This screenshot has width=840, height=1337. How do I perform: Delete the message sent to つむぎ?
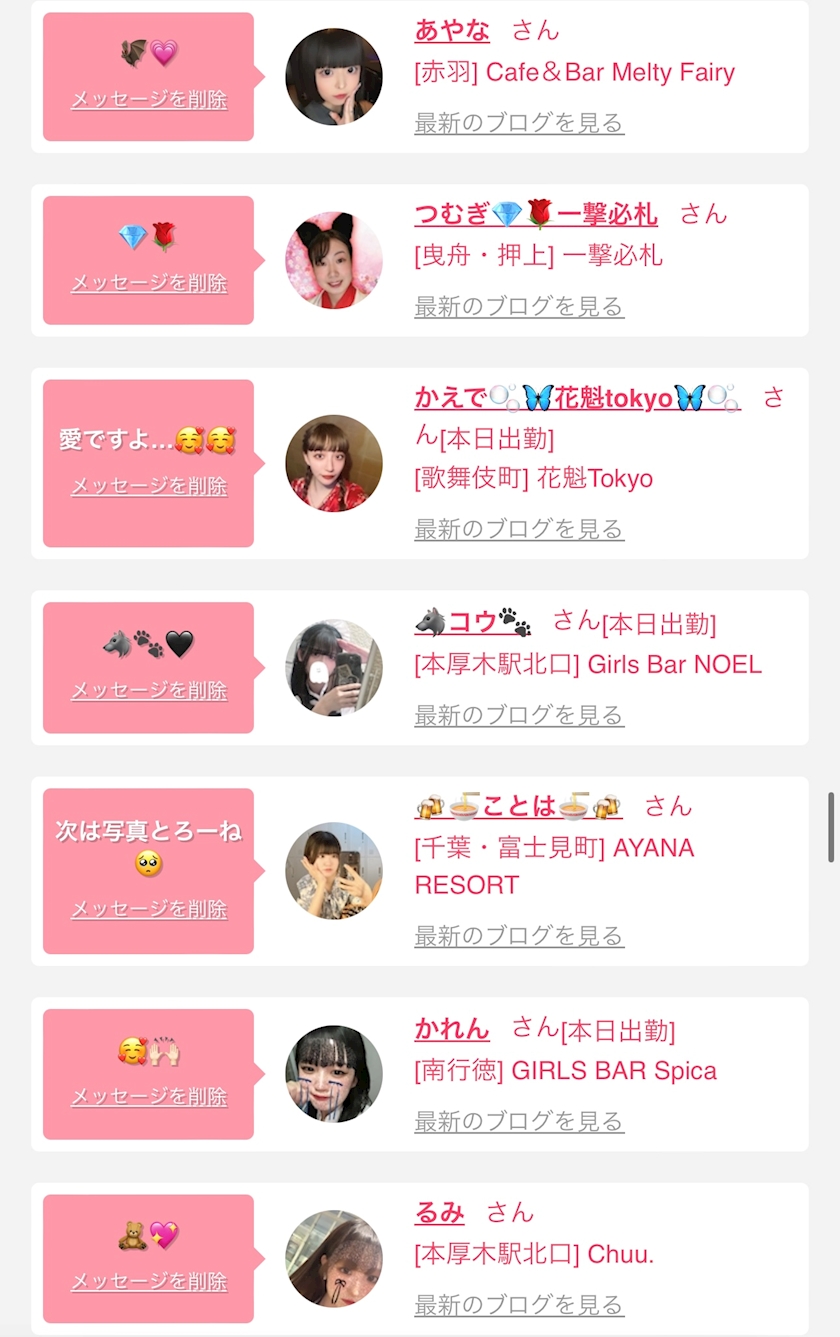click(x=149, y=283)
